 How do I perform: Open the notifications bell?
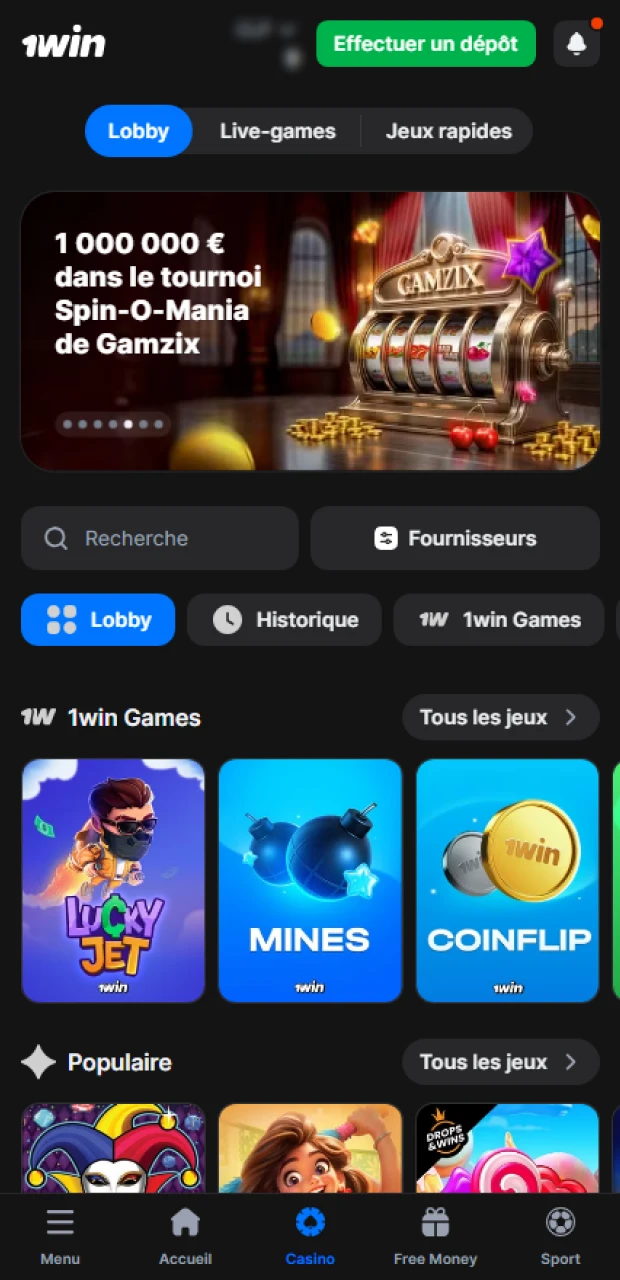click(576, 44)
